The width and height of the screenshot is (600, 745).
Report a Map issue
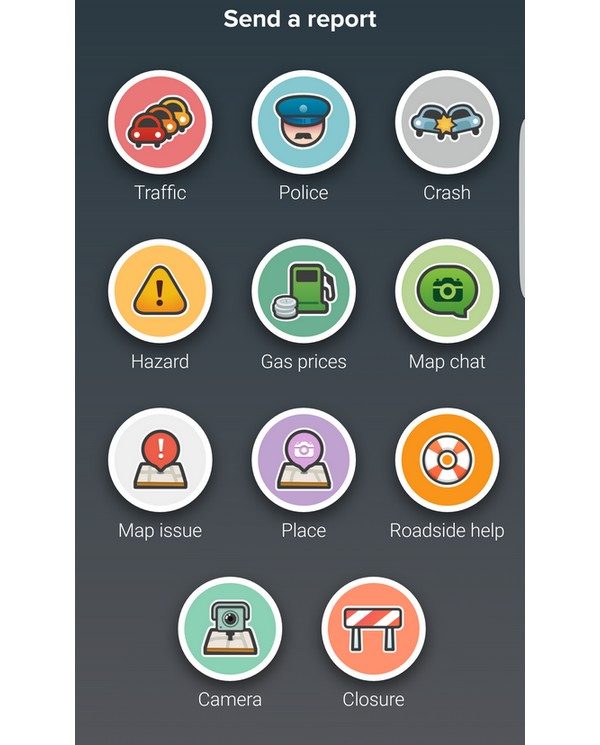(x=160, y=459)
